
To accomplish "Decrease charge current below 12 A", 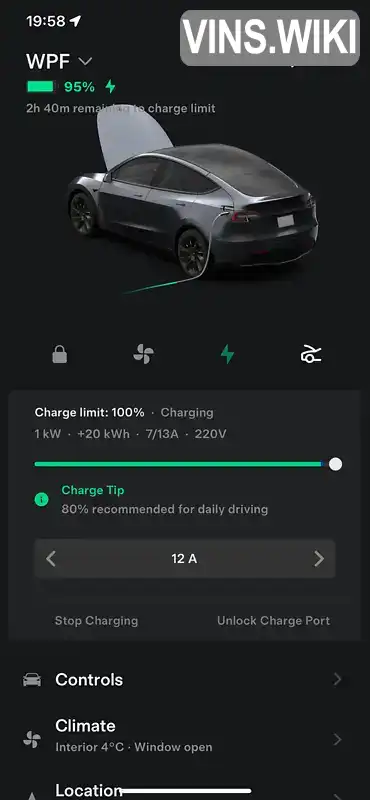I will [51, 559].
